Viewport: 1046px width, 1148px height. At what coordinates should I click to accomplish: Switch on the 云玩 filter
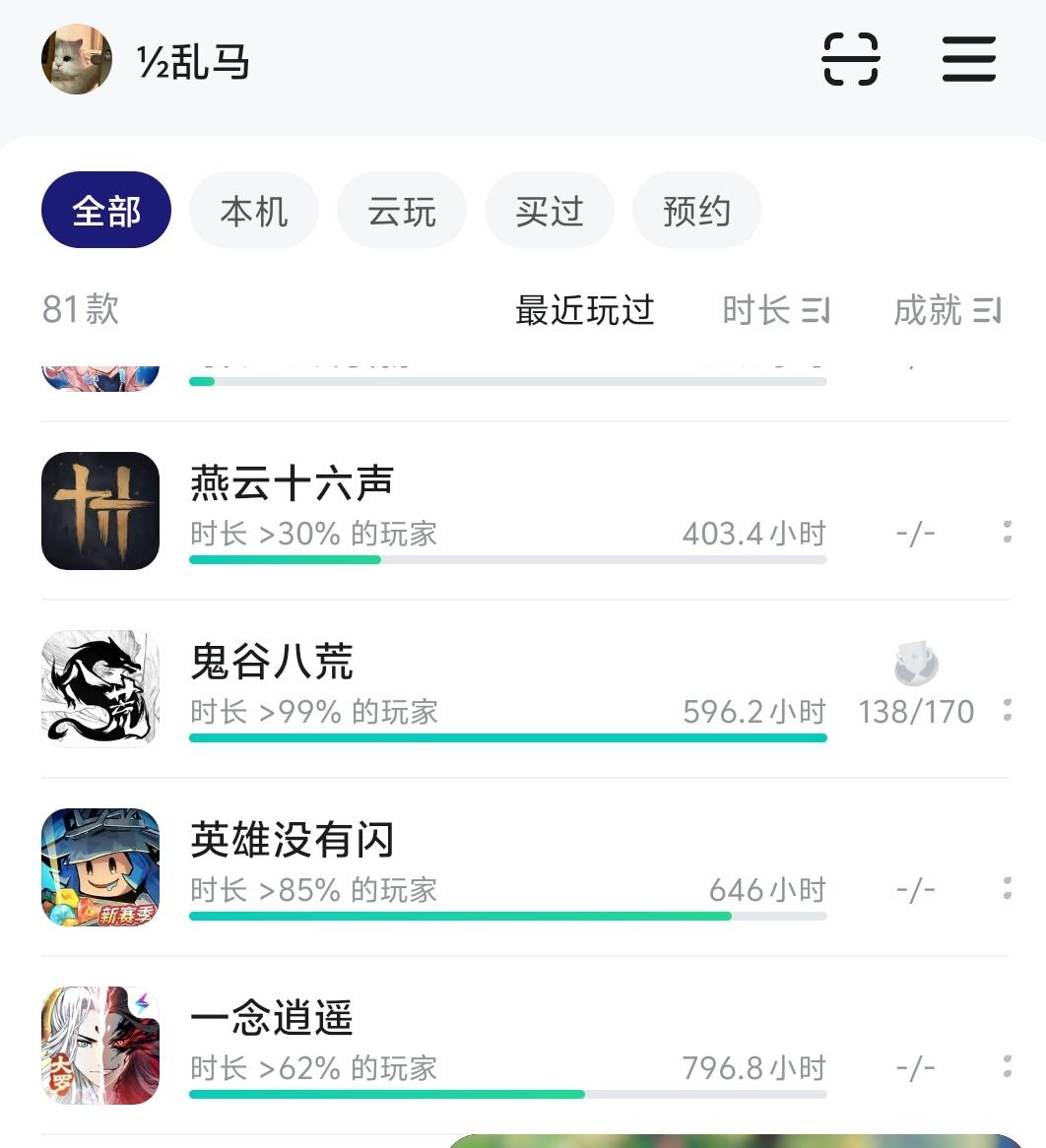click(x=401, y=210)
